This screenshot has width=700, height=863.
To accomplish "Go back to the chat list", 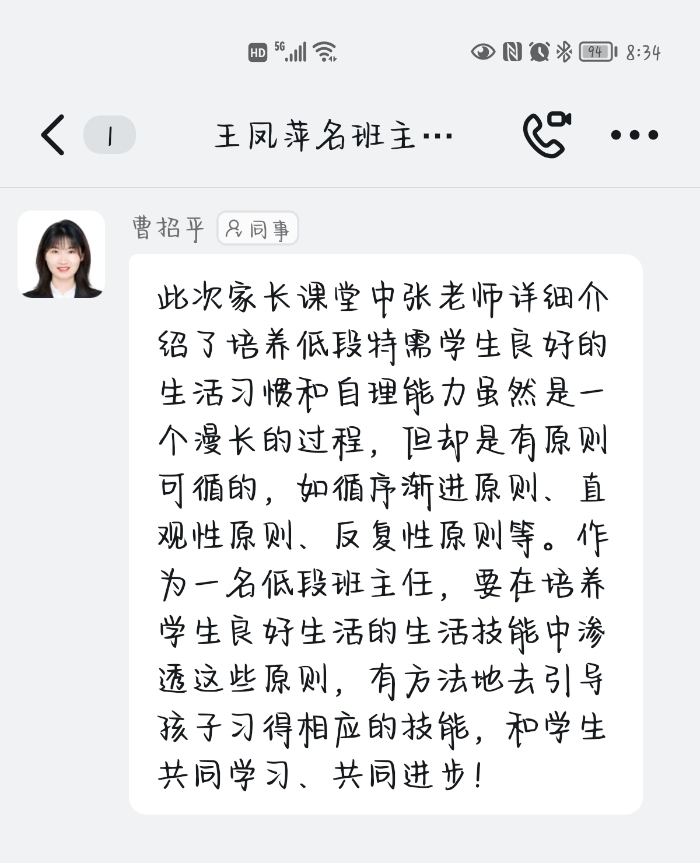I will [x=52, y=135].
